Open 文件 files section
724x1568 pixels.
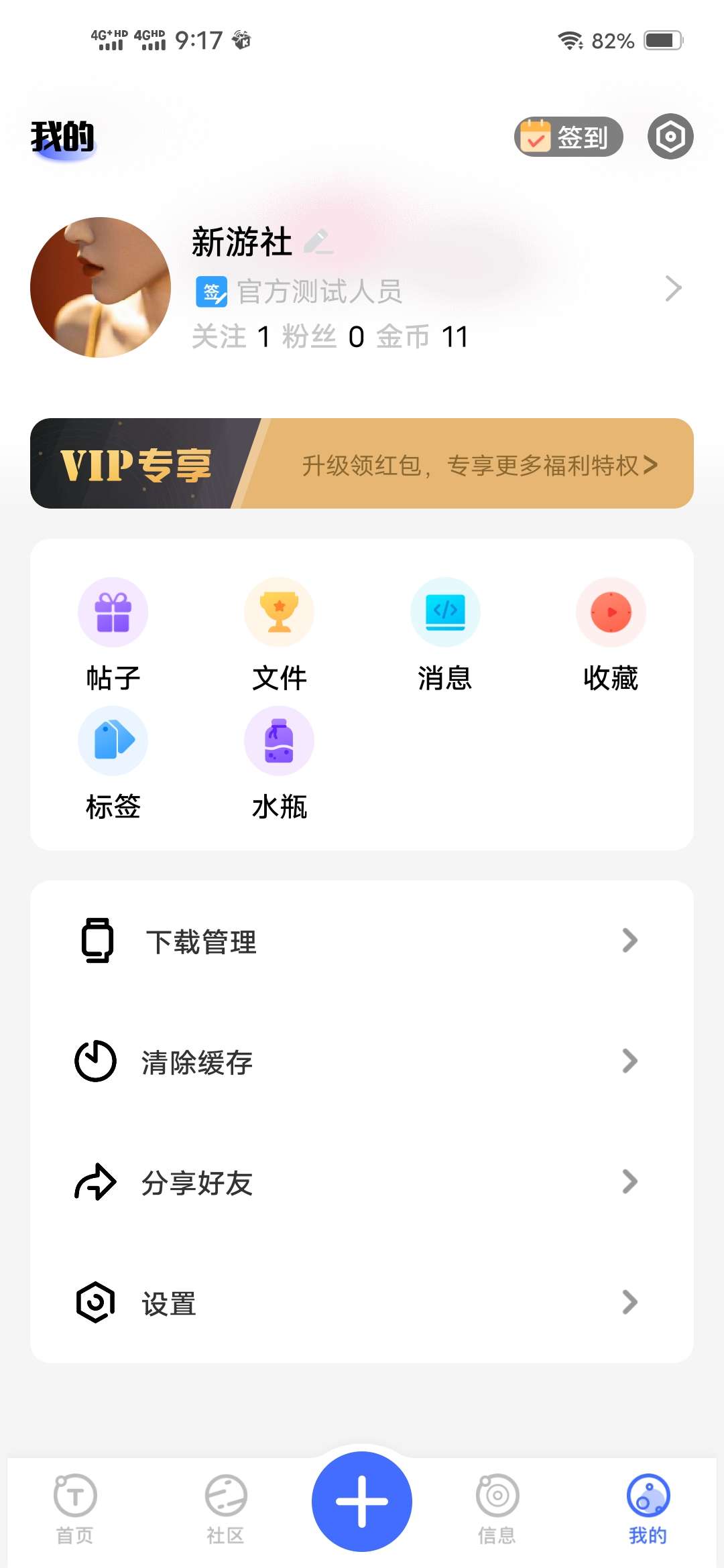pyautogui.click(x=279, y=633)
